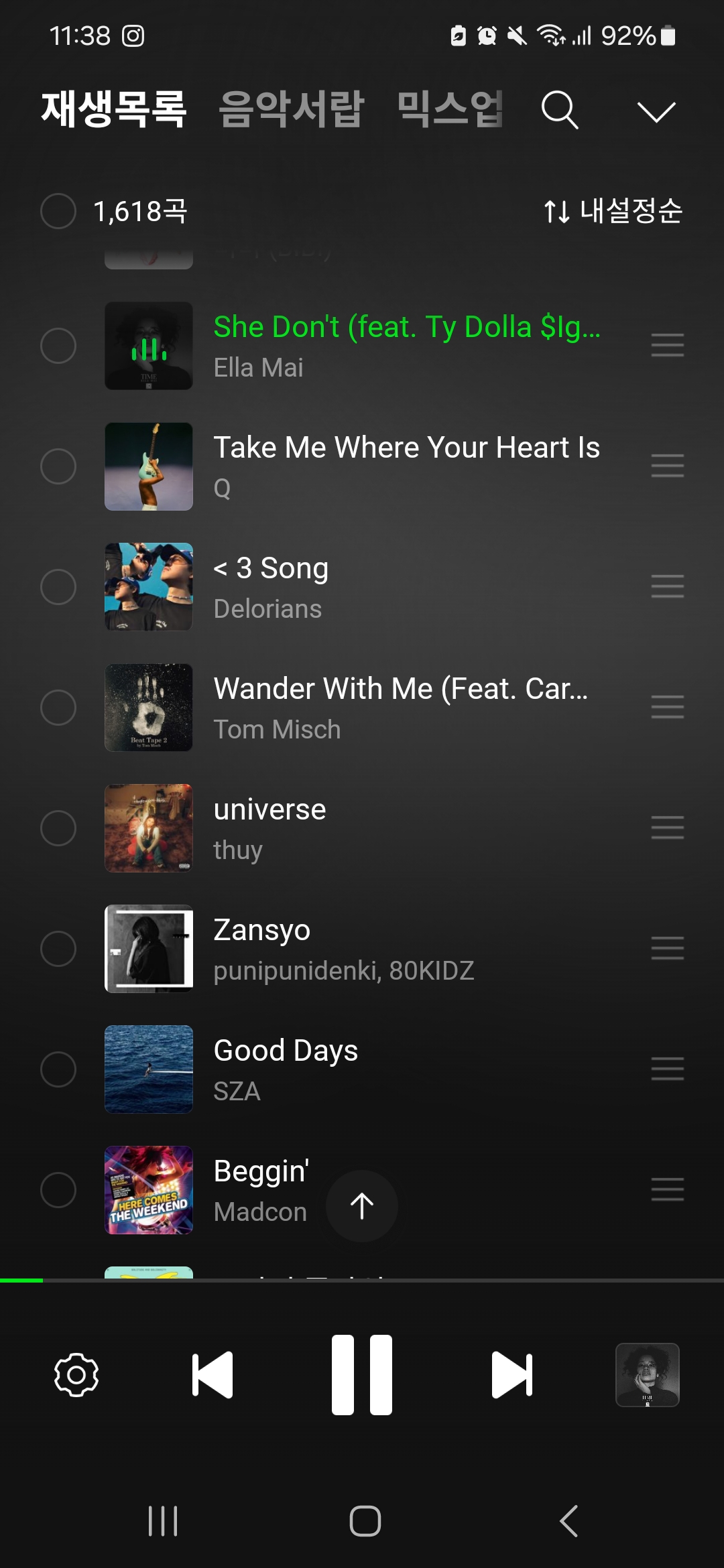The image size is (724, 1568).
Task: Select the checkbox for Good Days
Action: 58,1069
